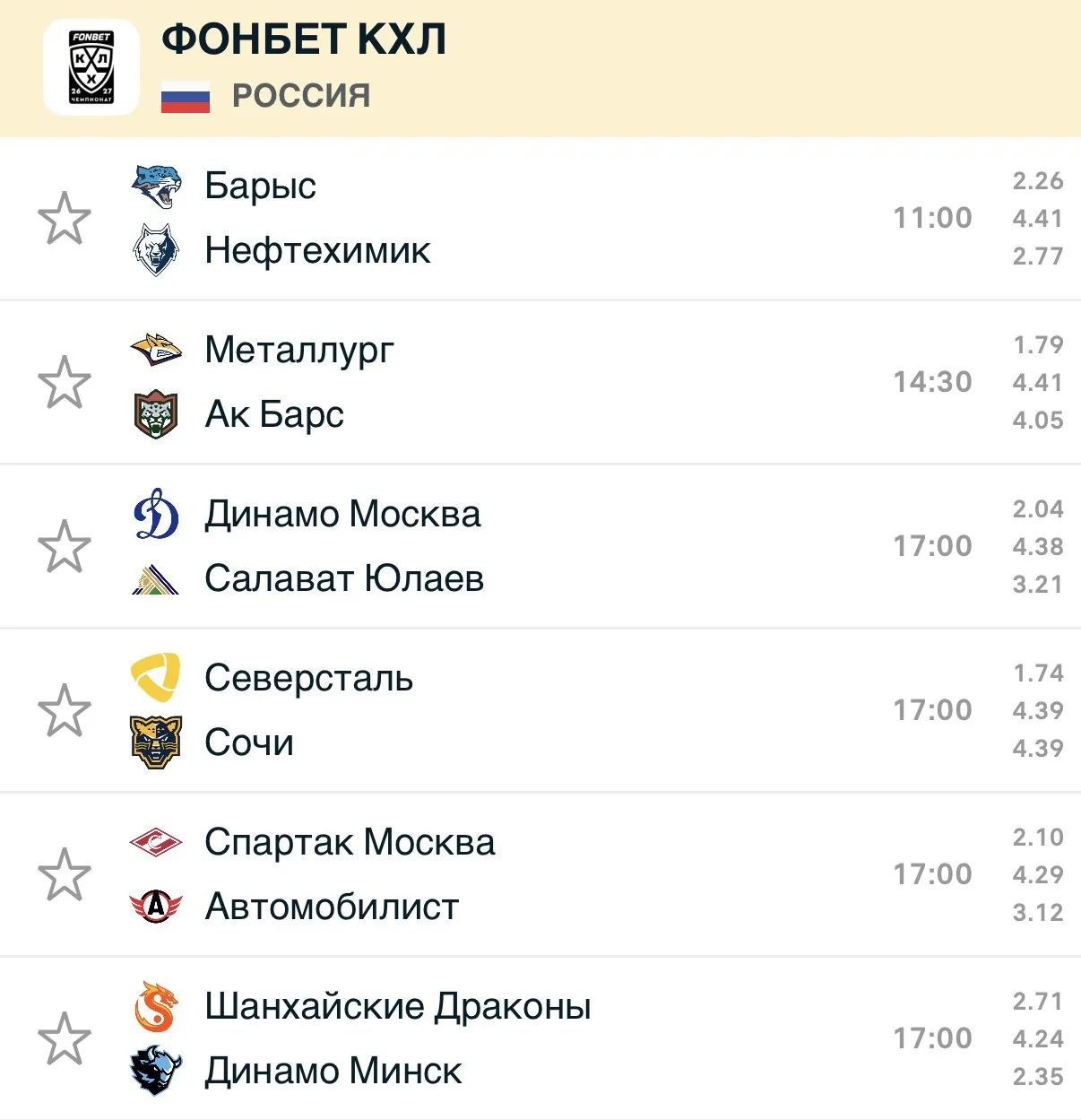
Task: Star the Металлург vs Ак Барс match
Action: tap(65, 382)
